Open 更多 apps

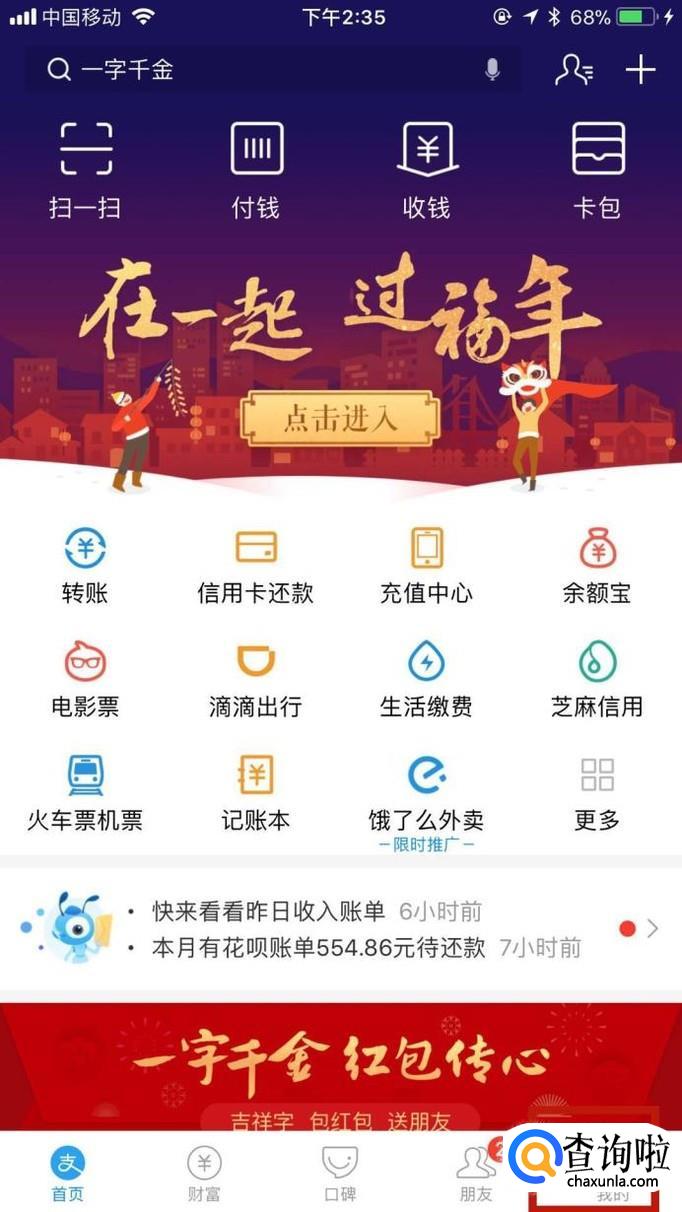click(597, 794)
